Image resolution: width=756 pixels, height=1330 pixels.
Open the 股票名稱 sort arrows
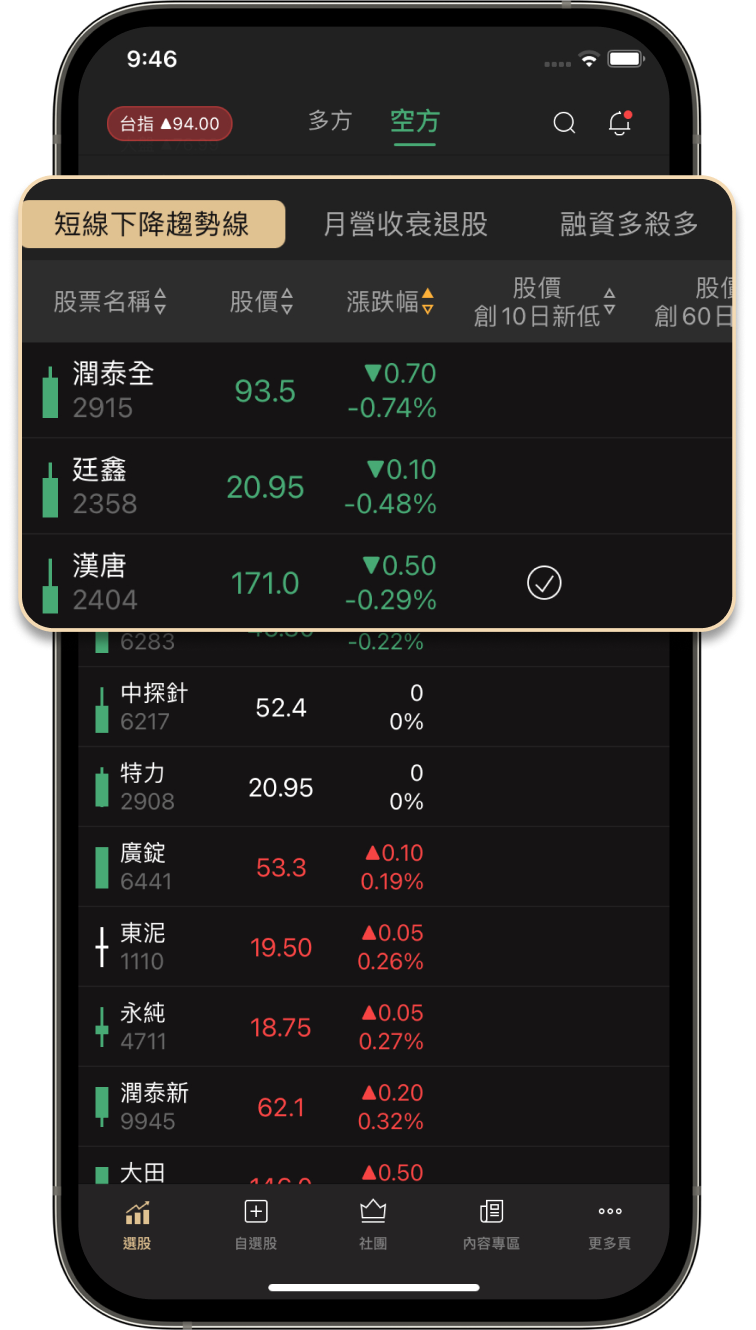(x=160, y=300)
